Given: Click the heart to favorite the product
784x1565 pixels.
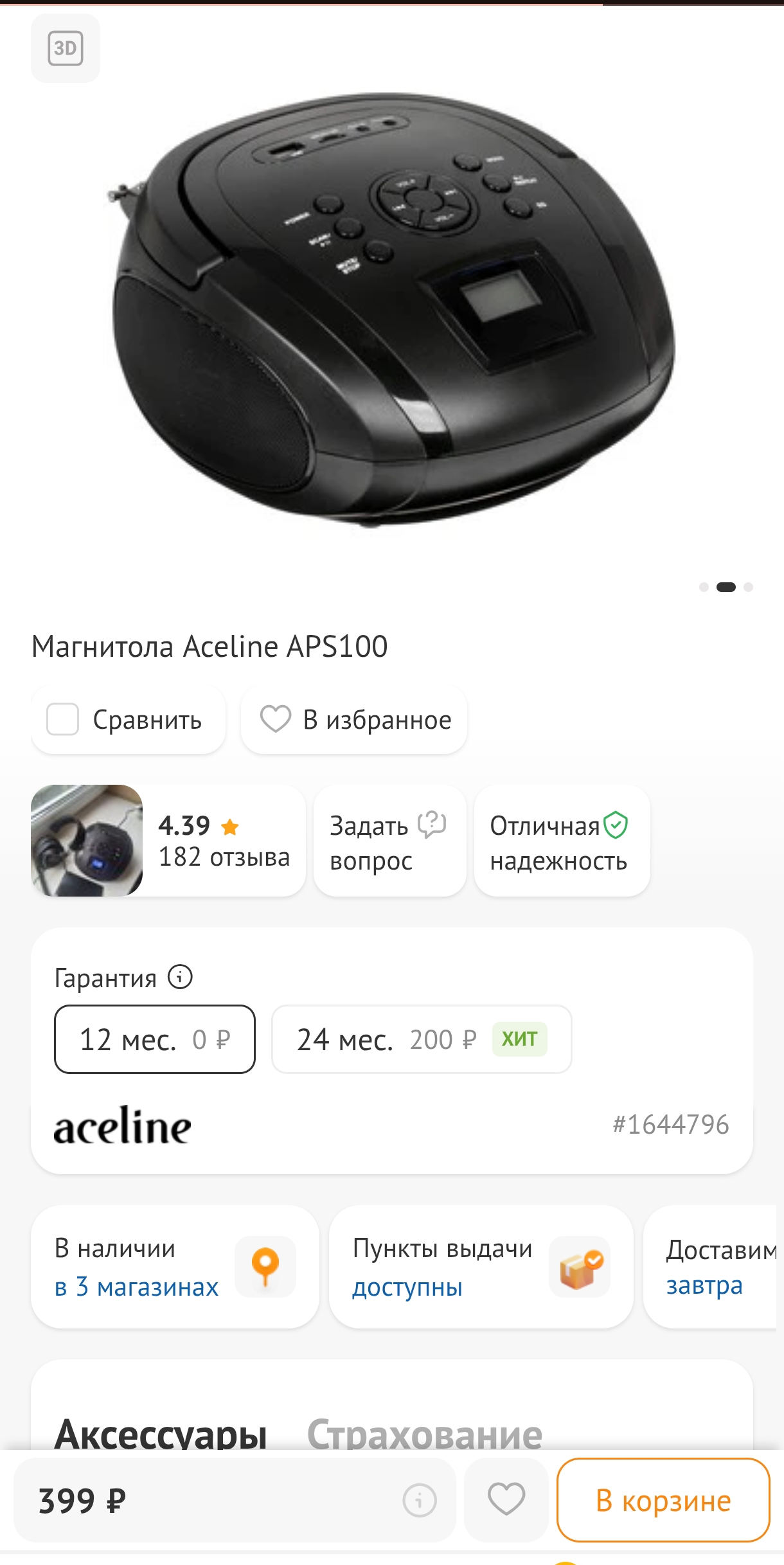Looking at the screenshot, I should [x=276, y=720].
